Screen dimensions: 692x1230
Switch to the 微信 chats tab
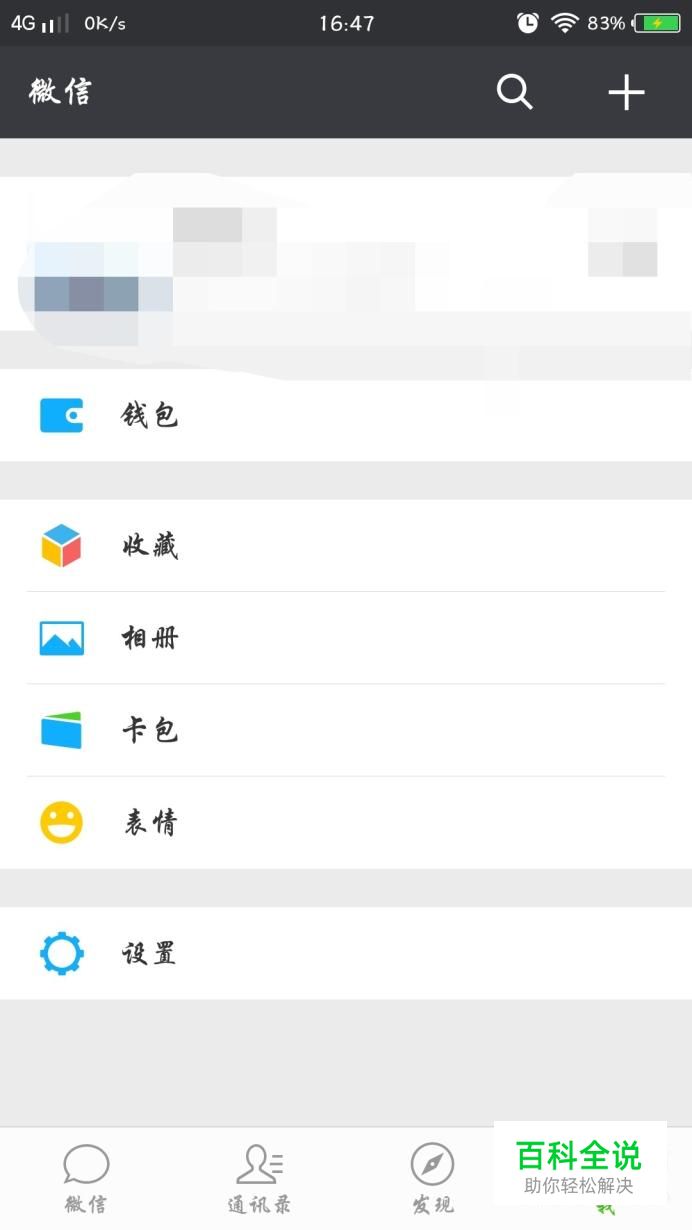tap(86, 1179)
